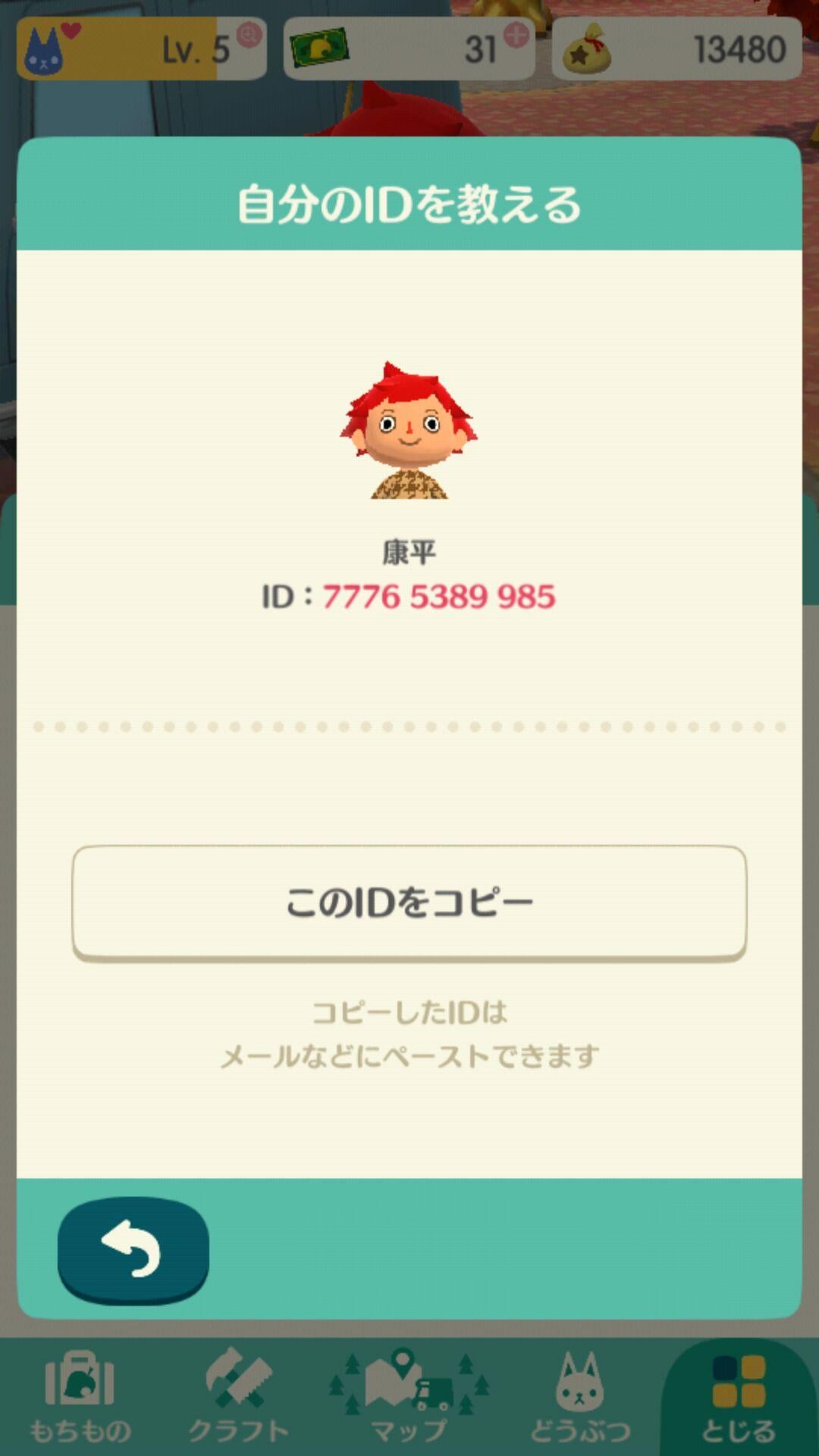Viewport: 819px width, 1456px height.
Task: Open the マップ map tab
Action: [409, 1399]
